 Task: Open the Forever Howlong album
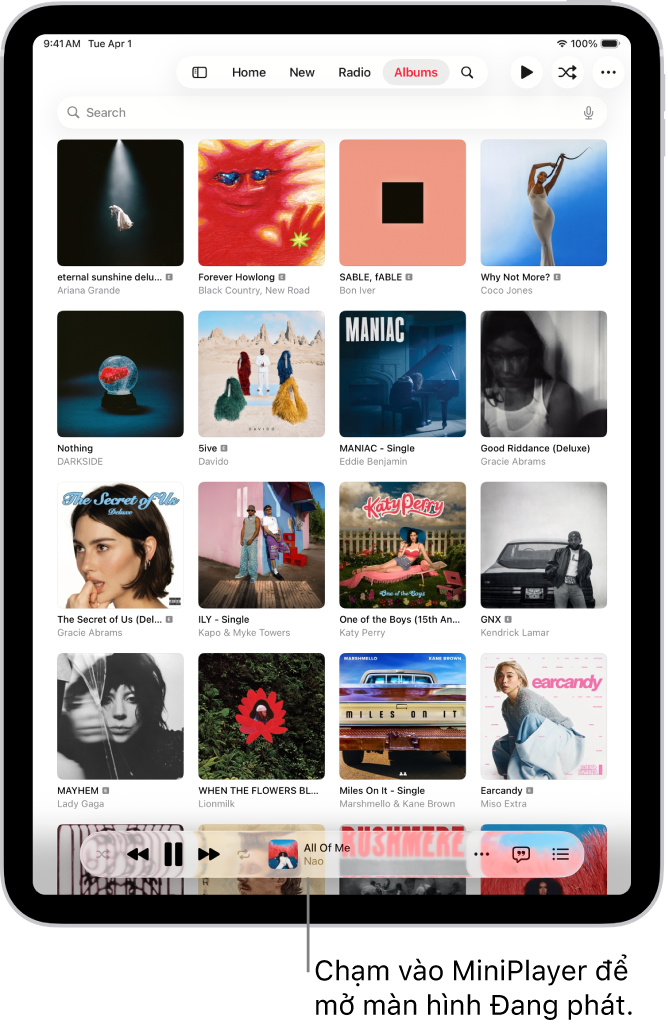pos(261,203)
